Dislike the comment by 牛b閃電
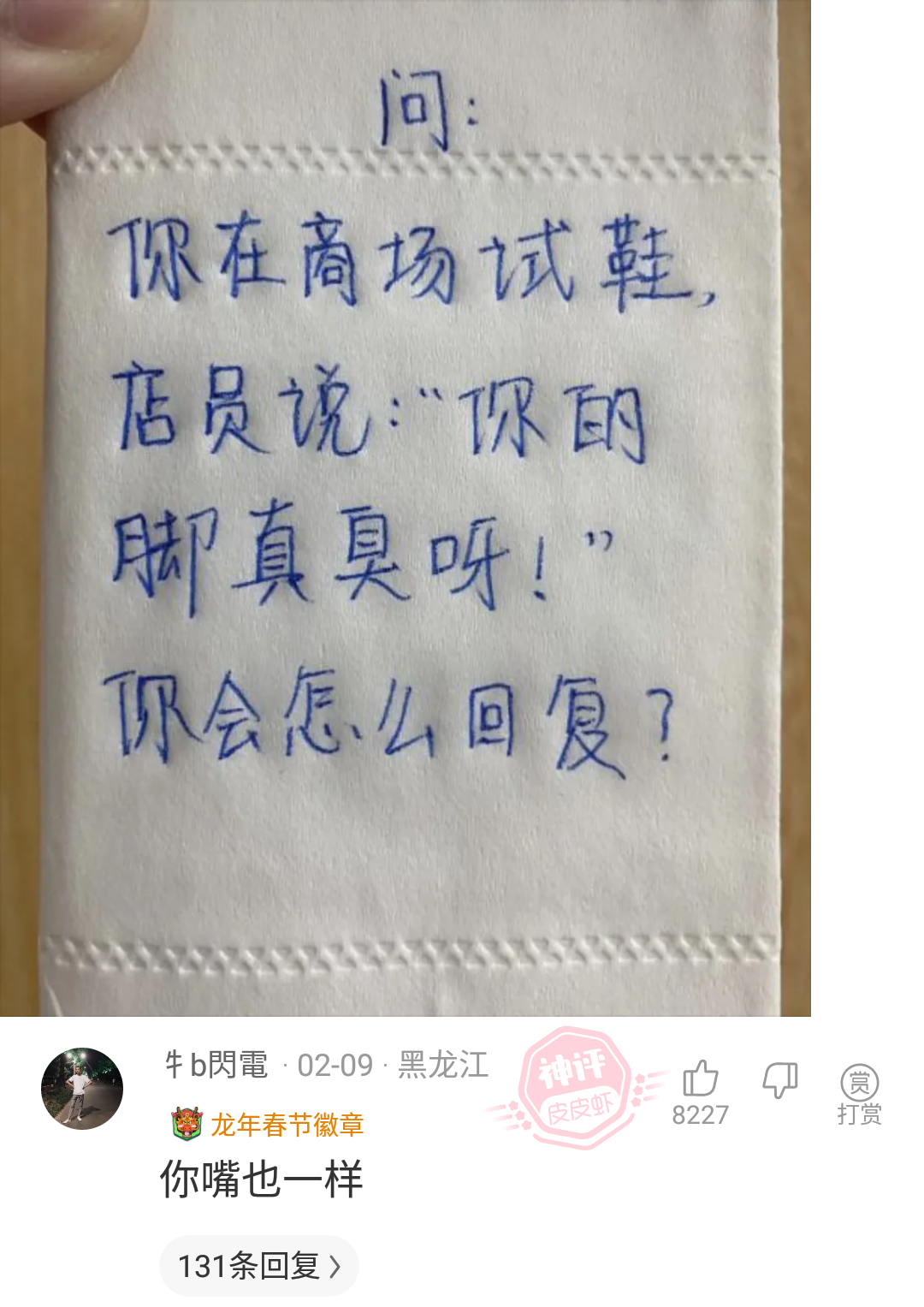Screen dimensions: 924x1307 780,1079
